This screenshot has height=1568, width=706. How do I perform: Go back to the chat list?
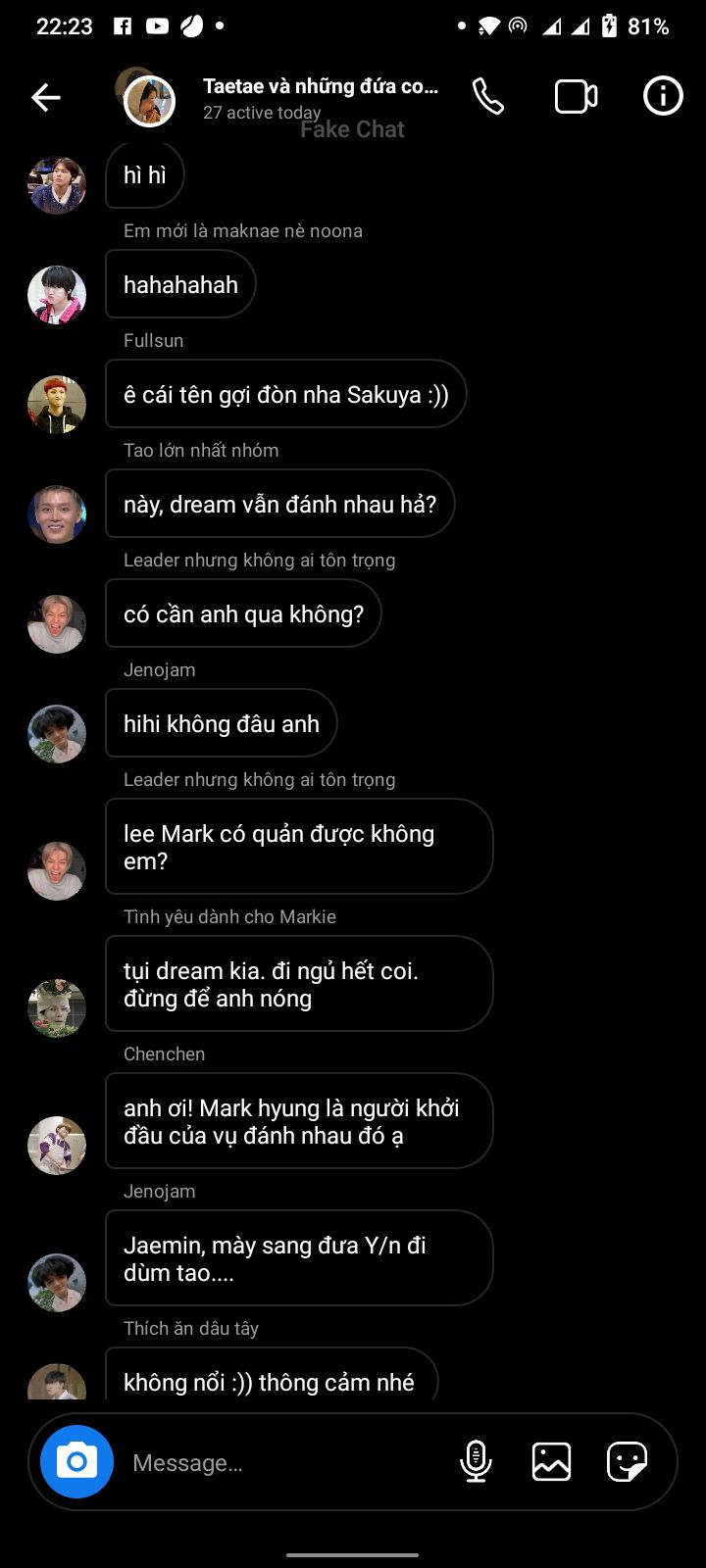click(46, 97)
